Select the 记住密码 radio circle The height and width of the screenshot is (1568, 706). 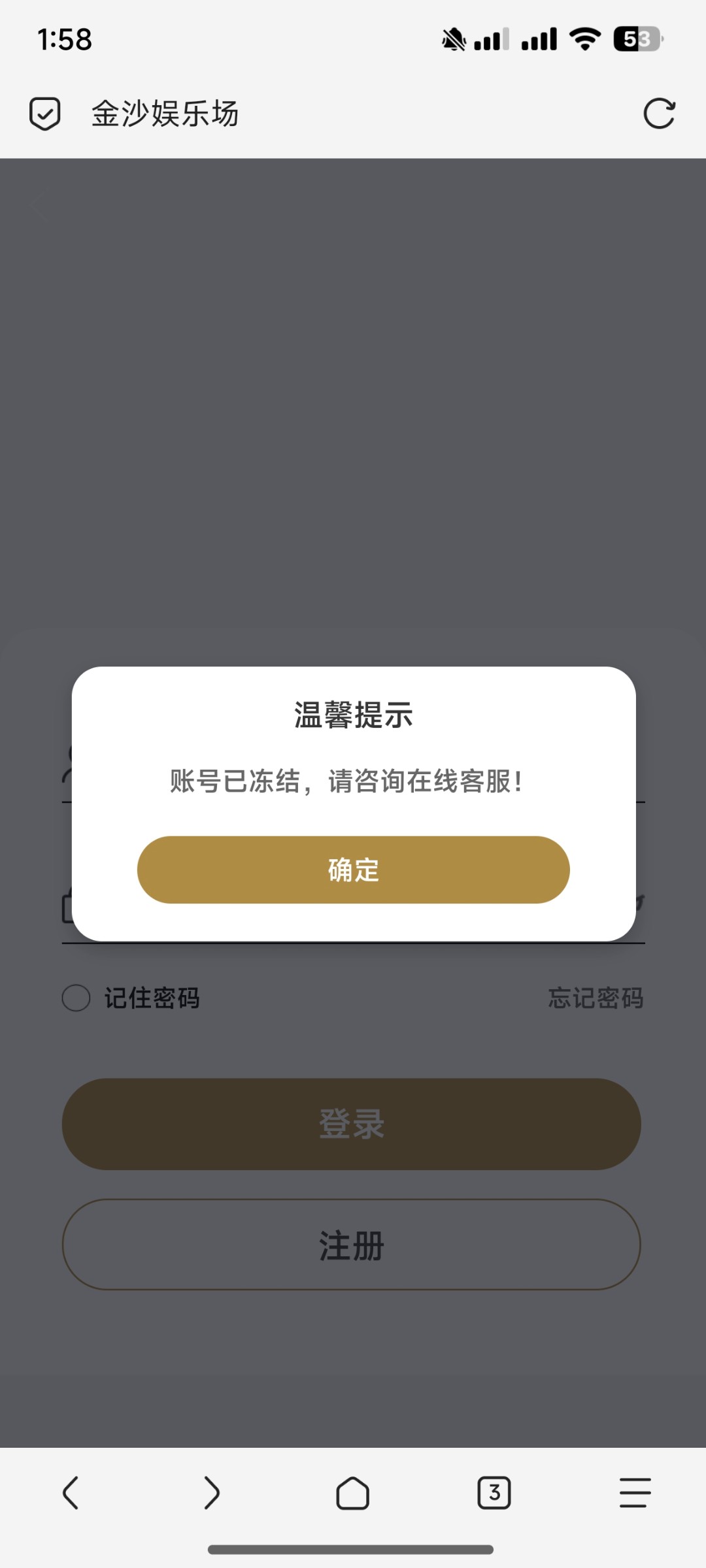point(76,998)
